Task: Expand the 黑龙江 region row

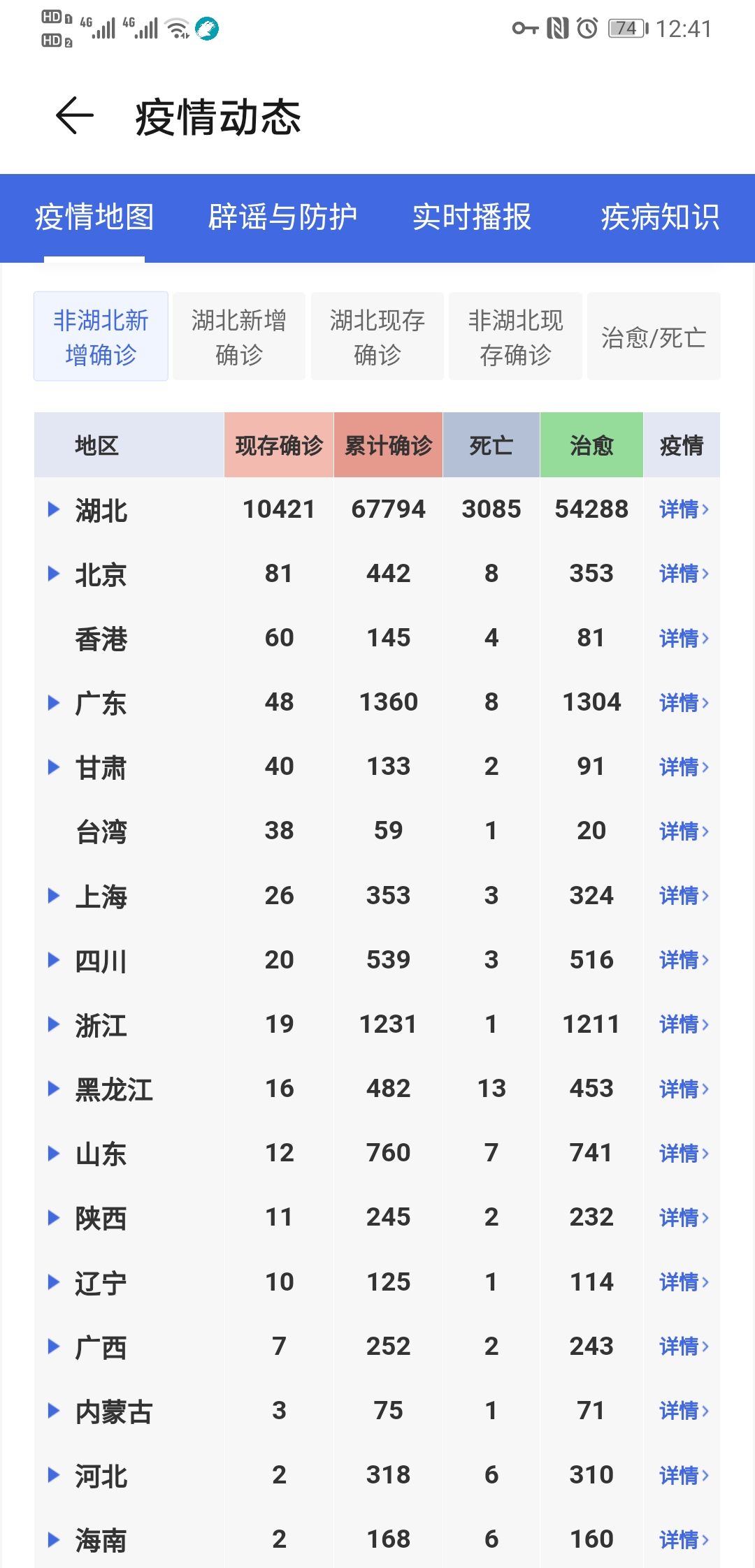Action: (54, 1089)
